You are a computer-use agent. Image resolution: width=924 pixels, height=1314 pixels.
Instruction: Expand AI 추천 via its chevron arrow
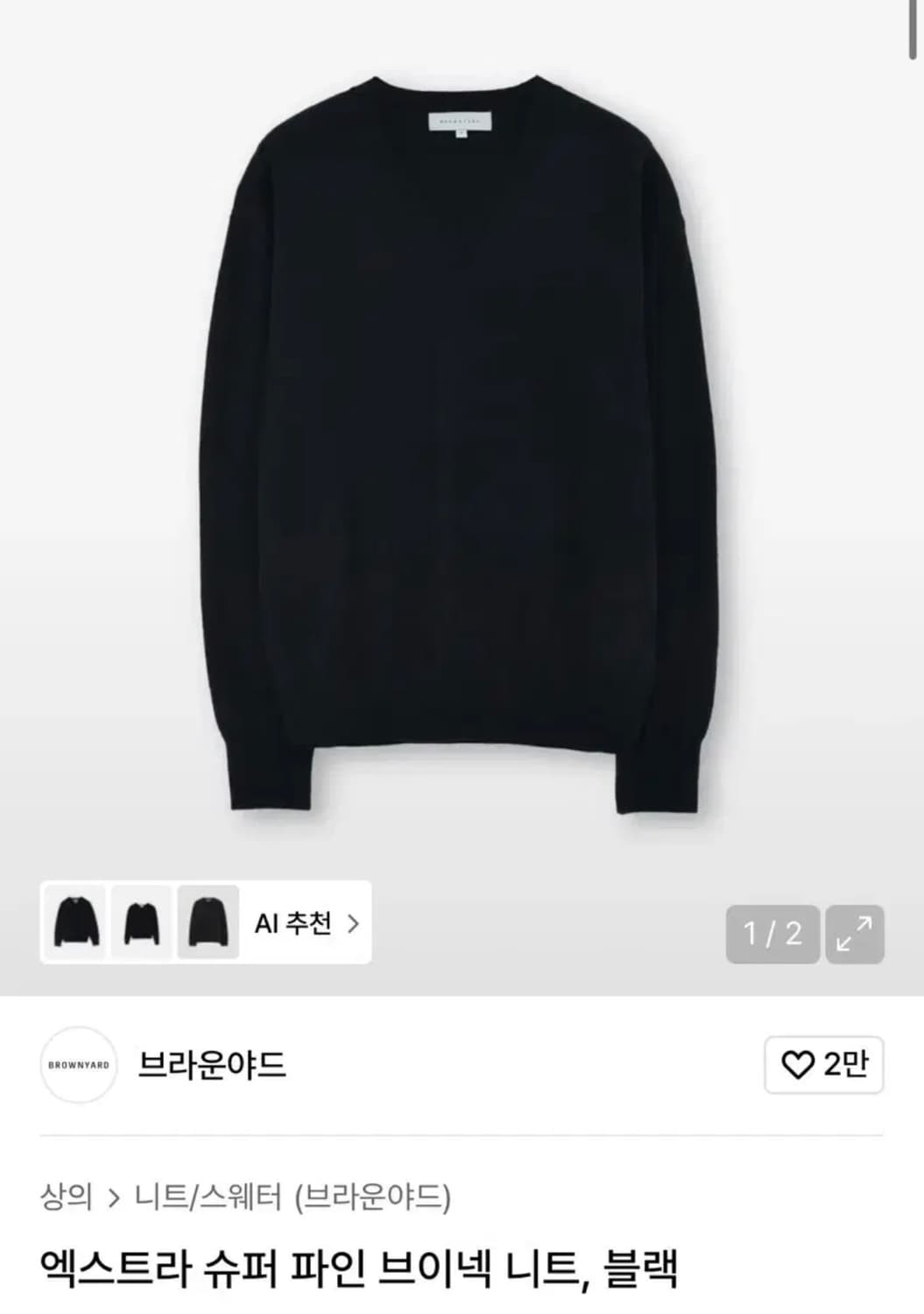point(353,922)
